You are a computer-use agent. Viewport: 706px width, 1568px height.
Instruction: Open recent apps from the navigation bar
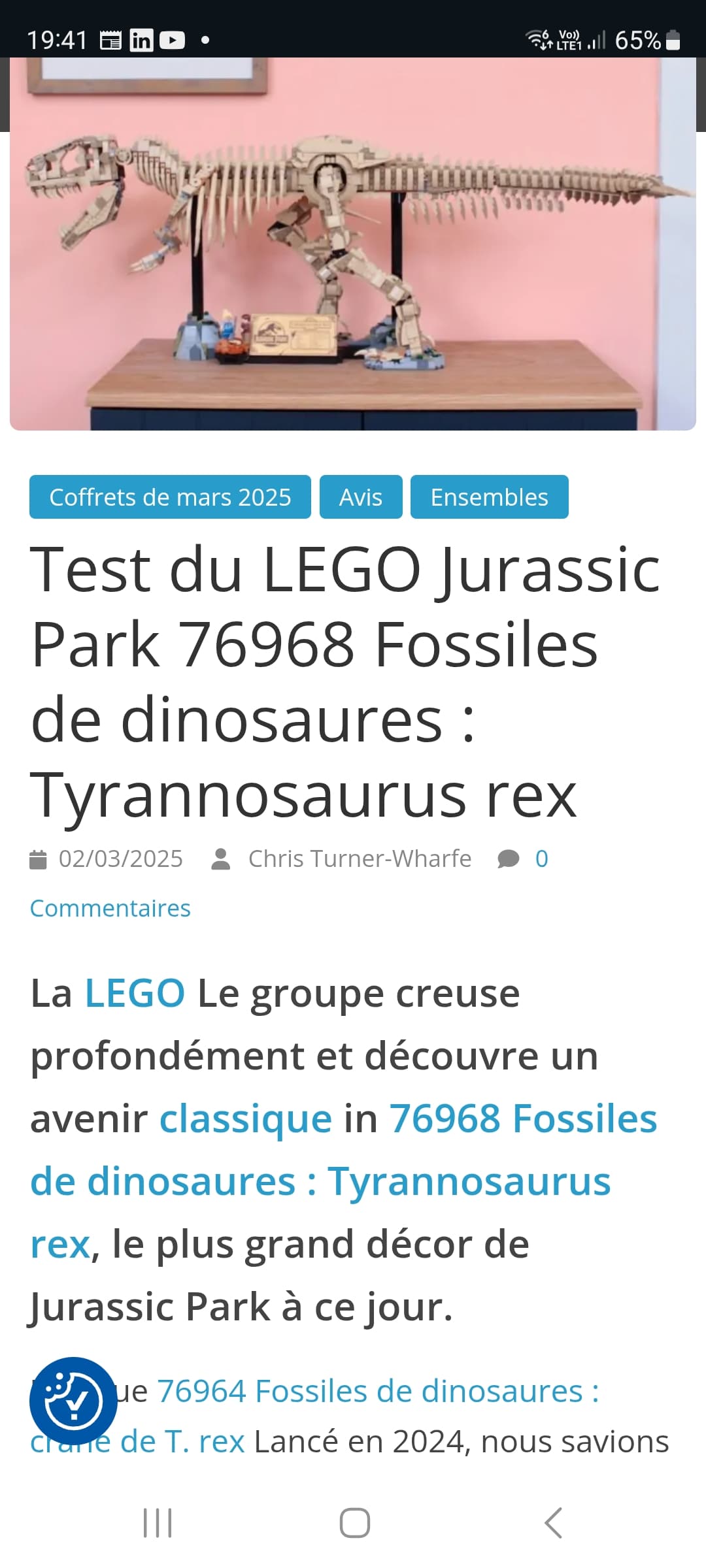[158, 1523]
